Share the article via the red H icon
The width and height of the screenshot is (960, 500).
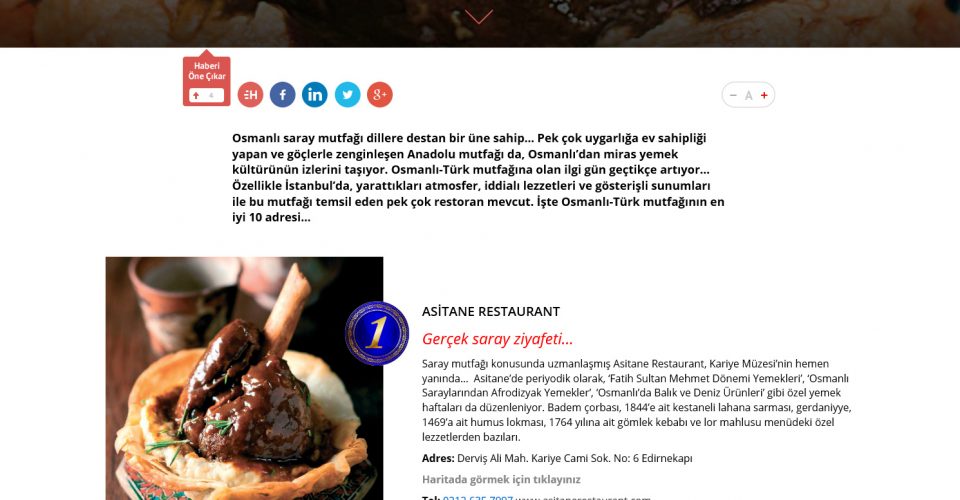point(250,95)
